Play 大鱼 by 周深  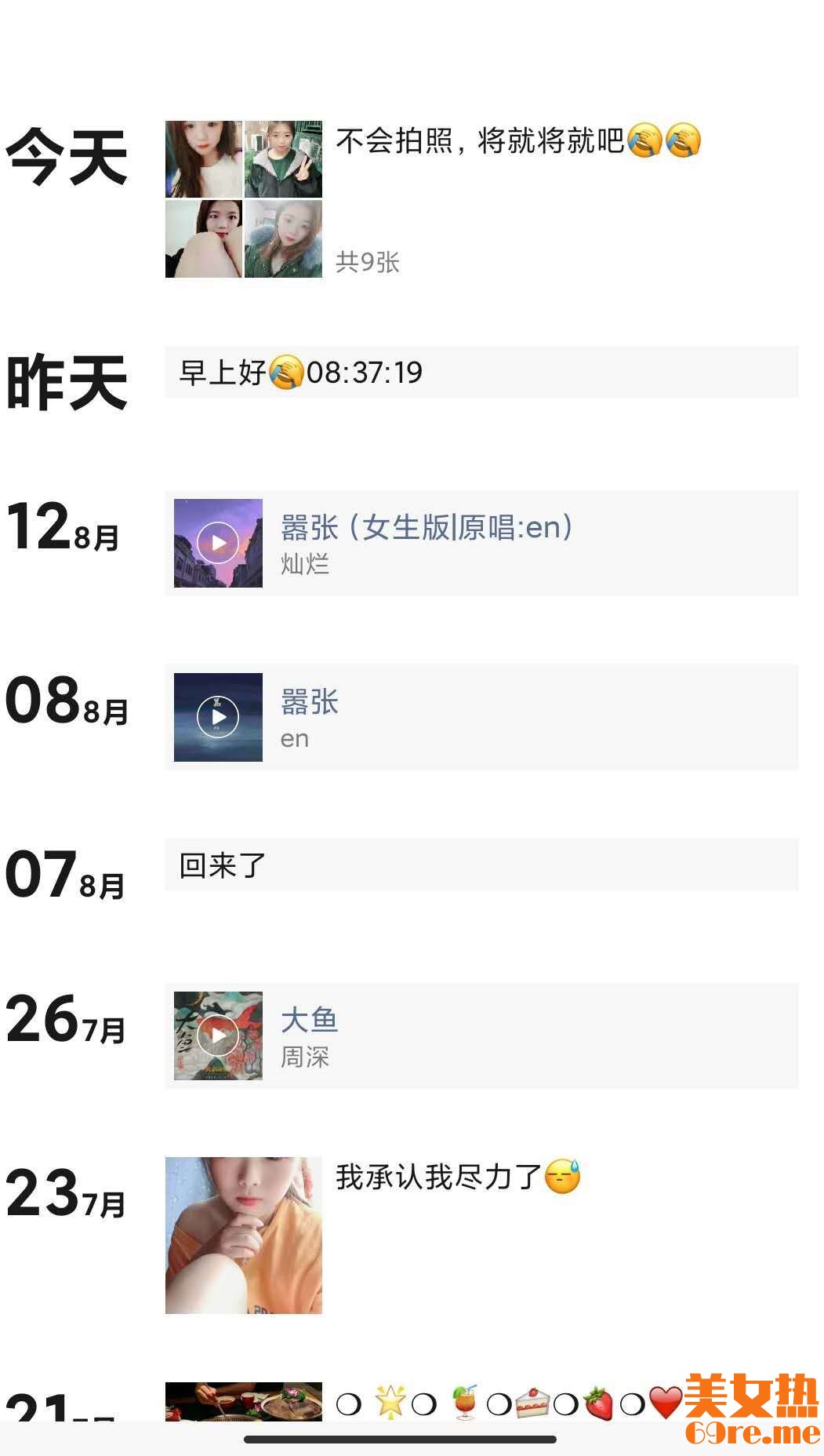[218, 1036]
